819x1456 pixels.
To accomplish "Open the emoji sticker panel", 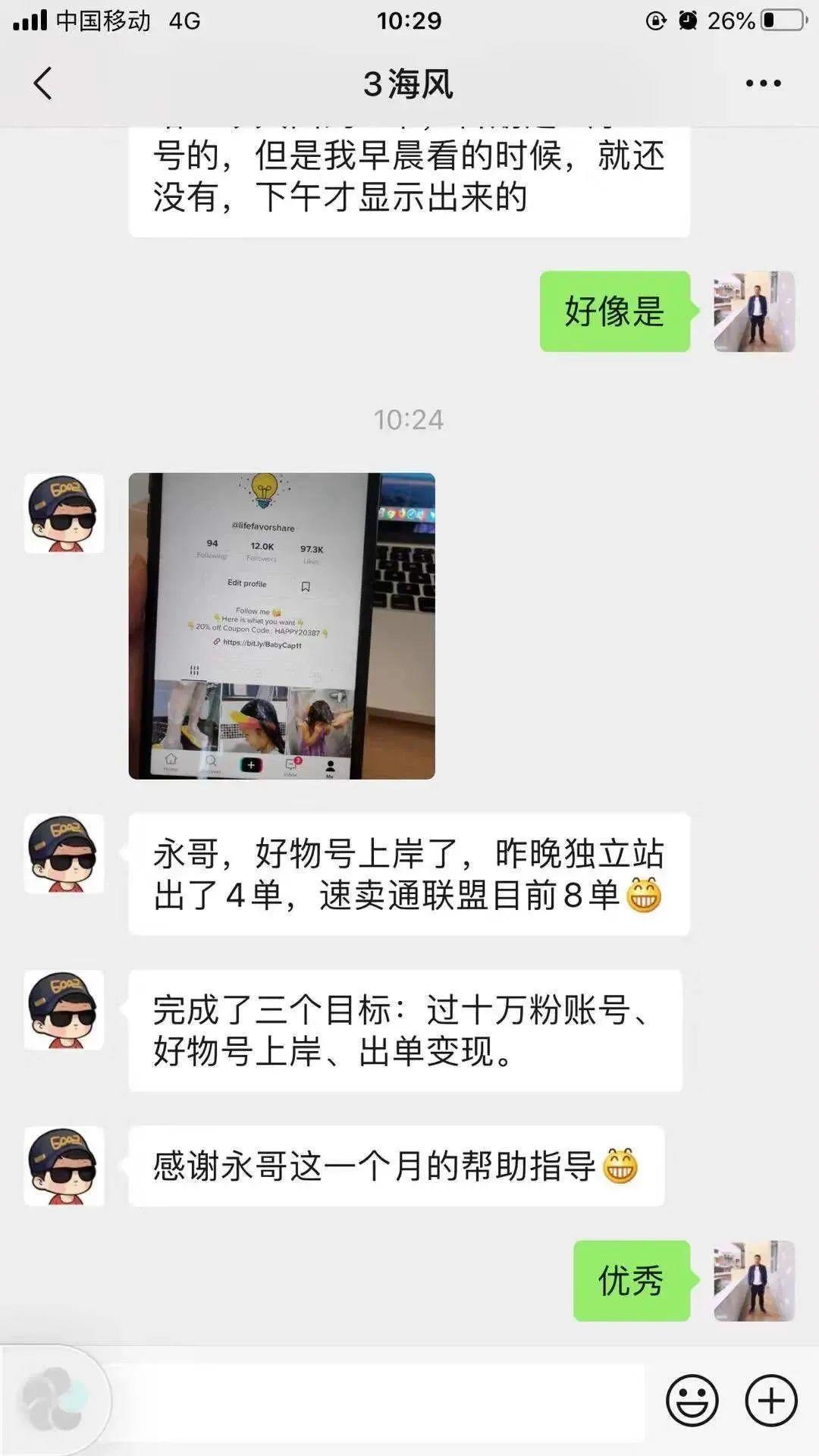I will pyautogui.click(x=692, y=1400).
